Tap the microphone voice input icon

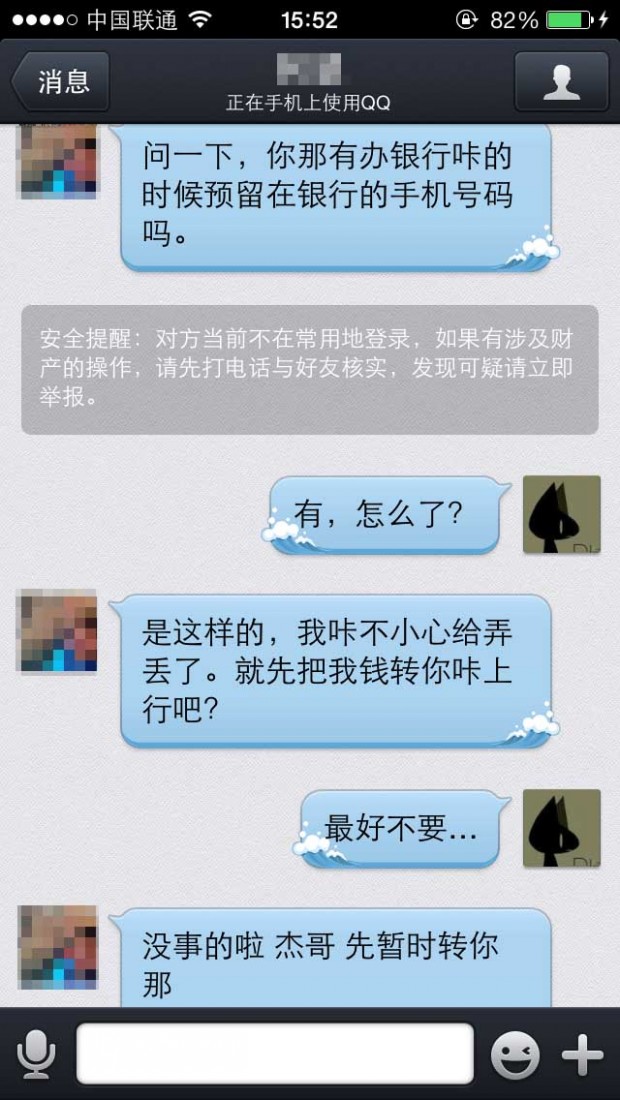(x=37, y=1054)
